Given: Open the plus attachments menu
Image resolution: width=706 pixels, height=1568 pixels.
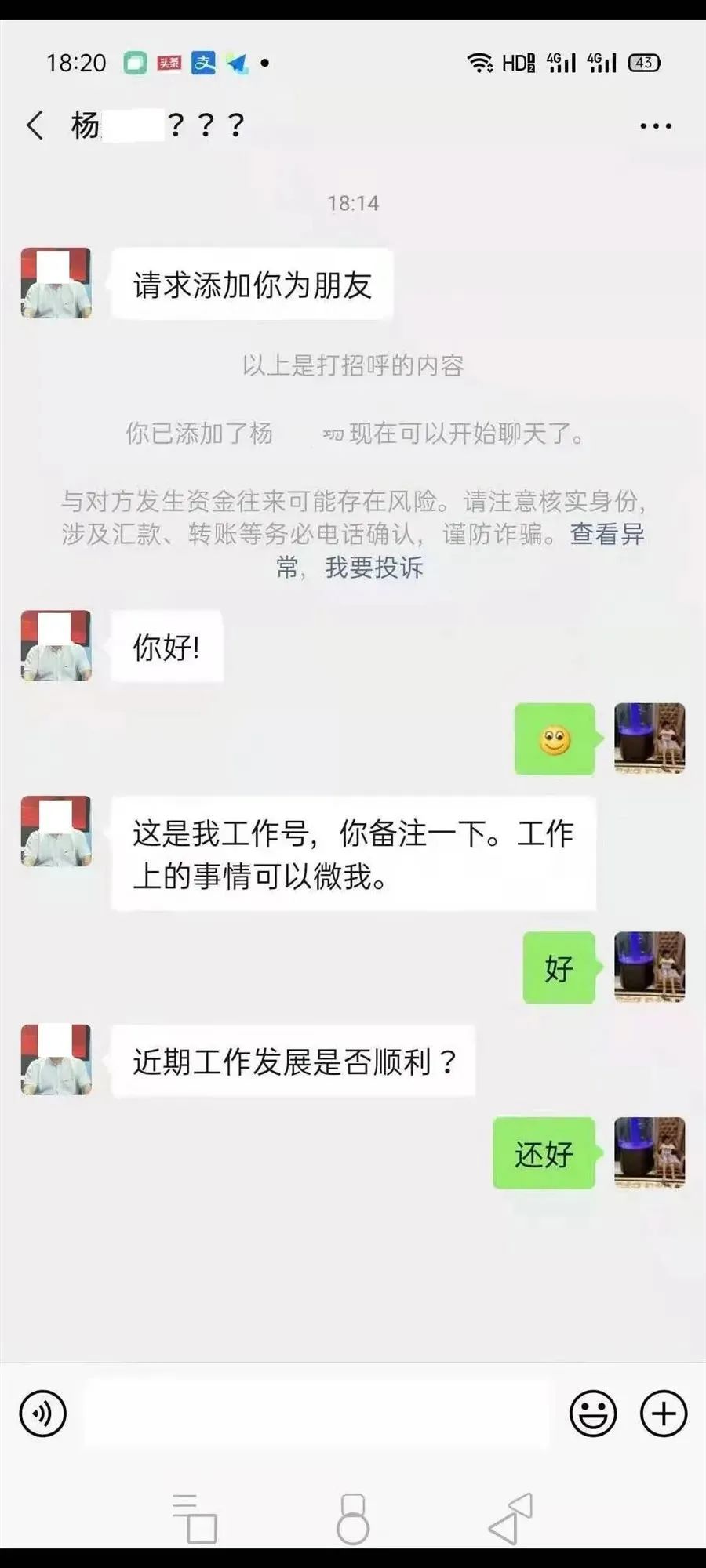Looking at the screenshot, I should [664, 1414].
